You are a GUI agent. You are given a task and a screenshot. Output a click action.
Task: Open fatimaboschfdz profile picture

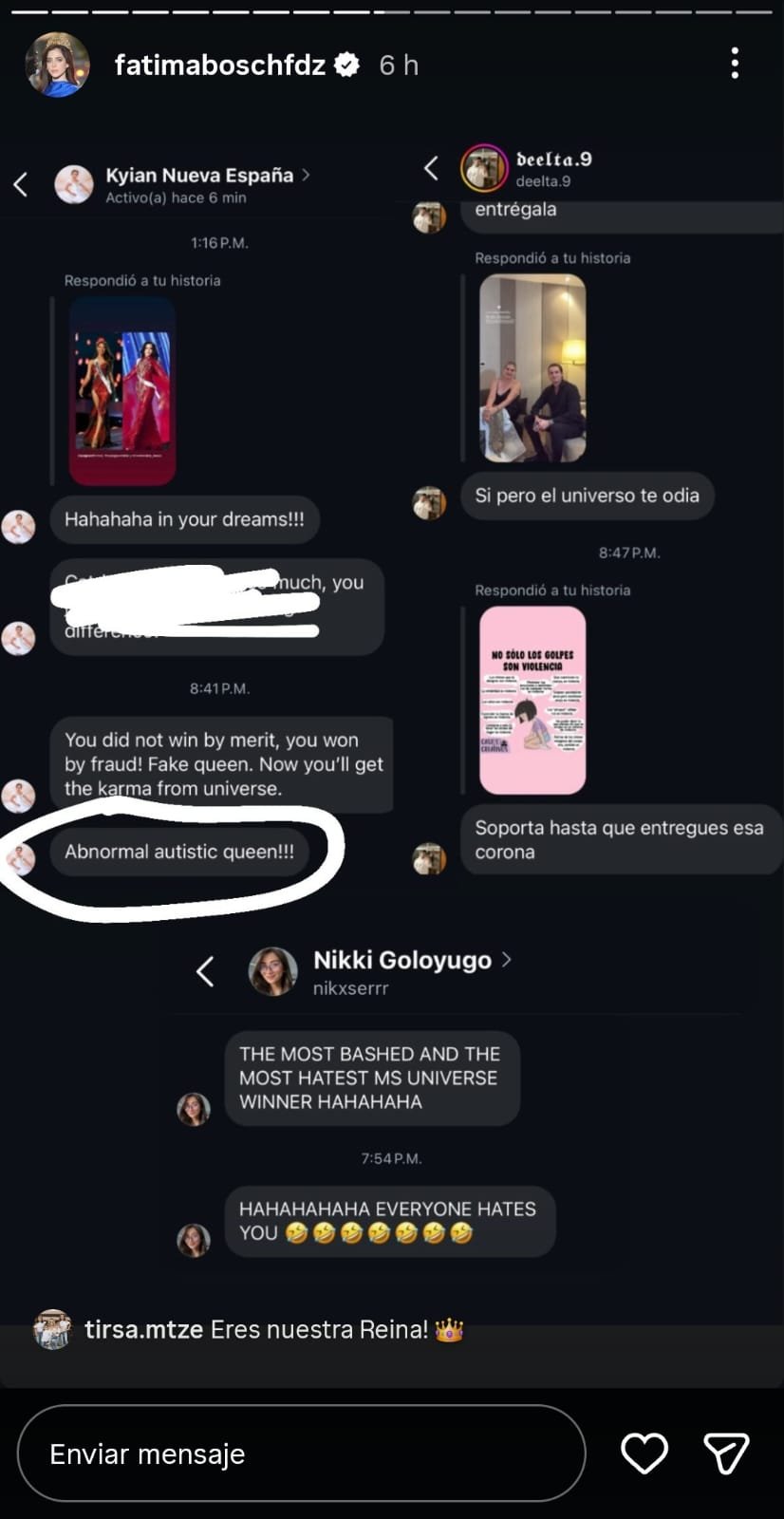click(x=57, y=65)
